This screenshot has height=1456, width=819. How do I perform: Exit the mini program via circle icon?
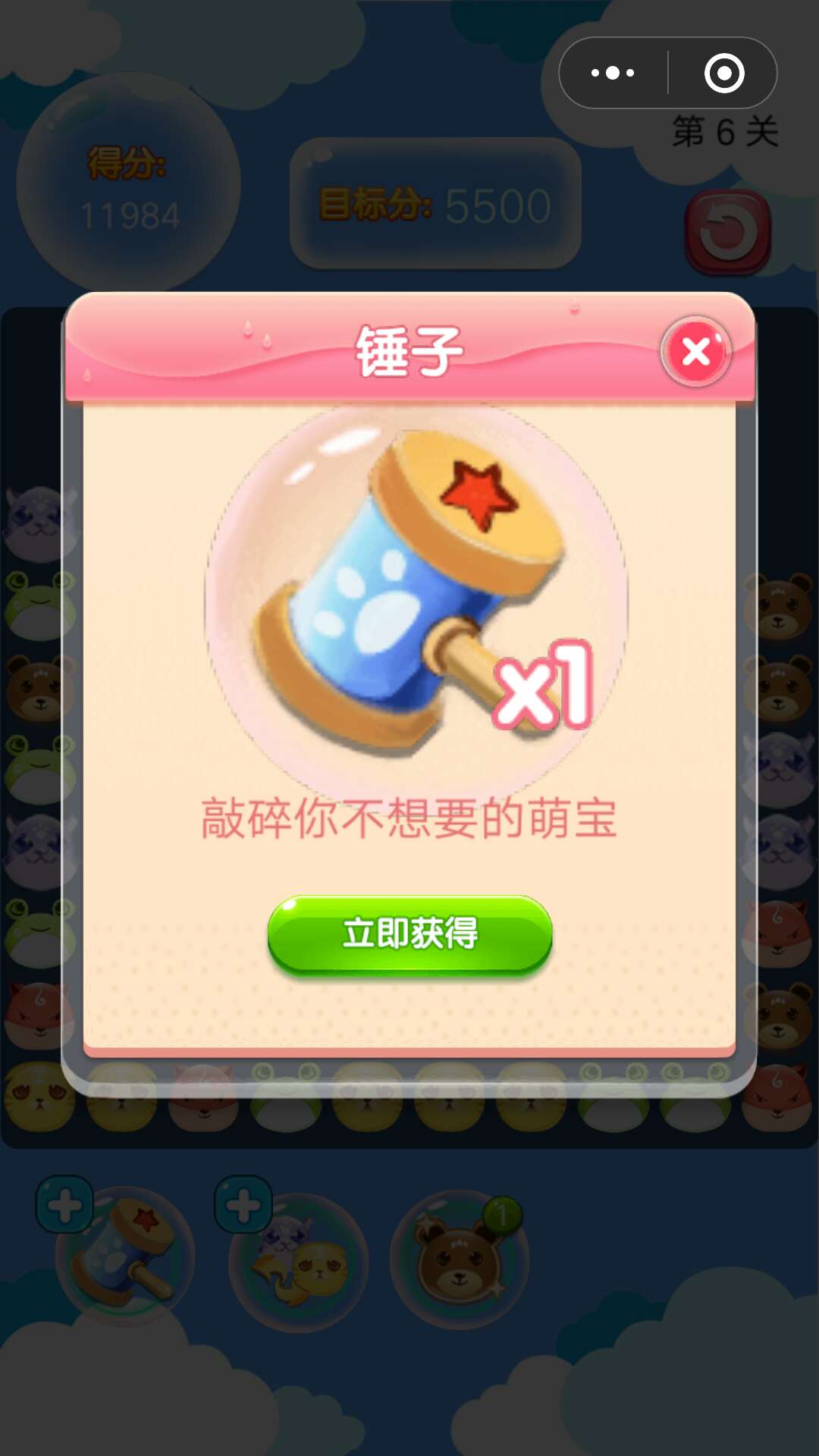click(x=723, y=73)
